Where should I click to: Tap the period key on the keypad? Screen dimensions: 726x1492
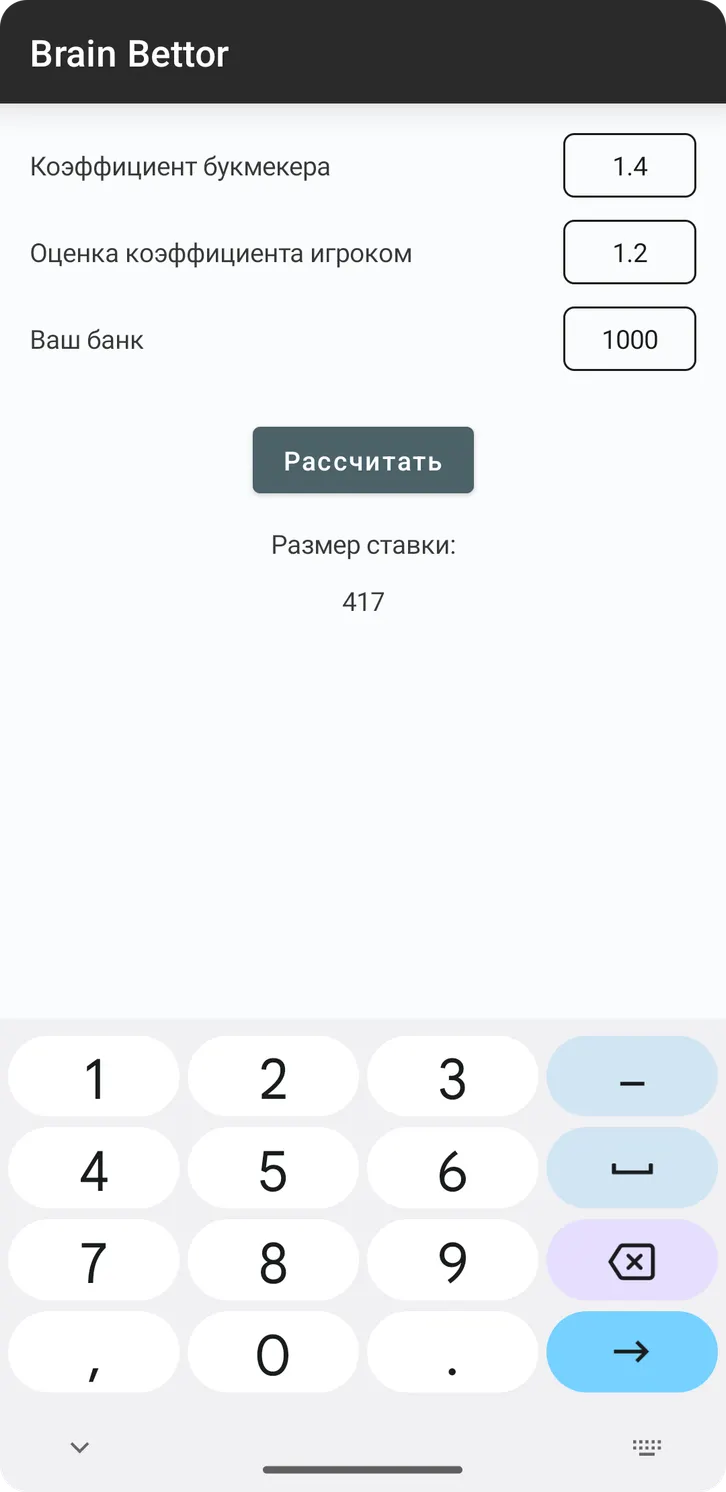click(452, 1353)
